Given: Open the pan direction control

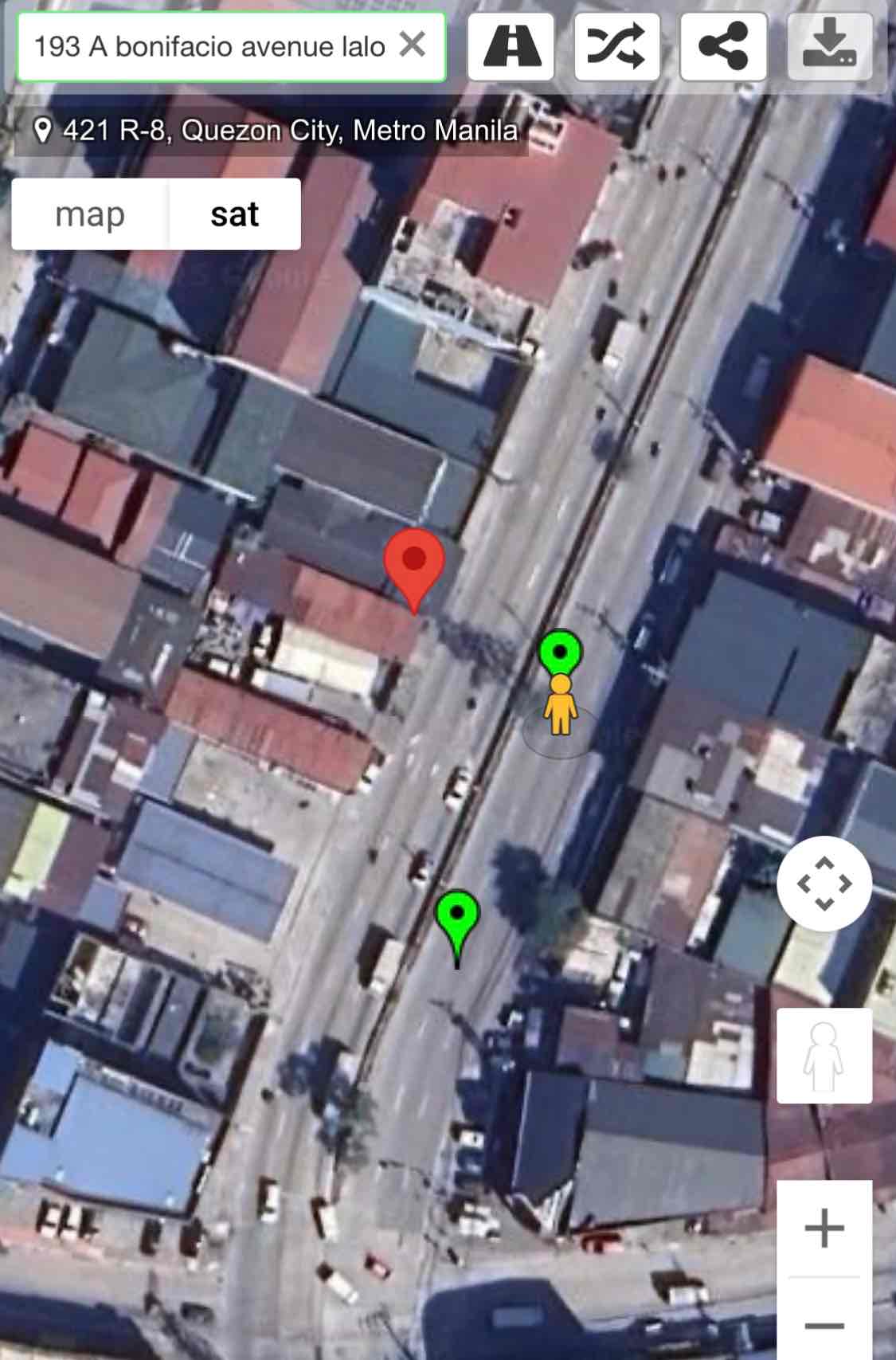Looking at the screenshot, I should click(824, 884).
